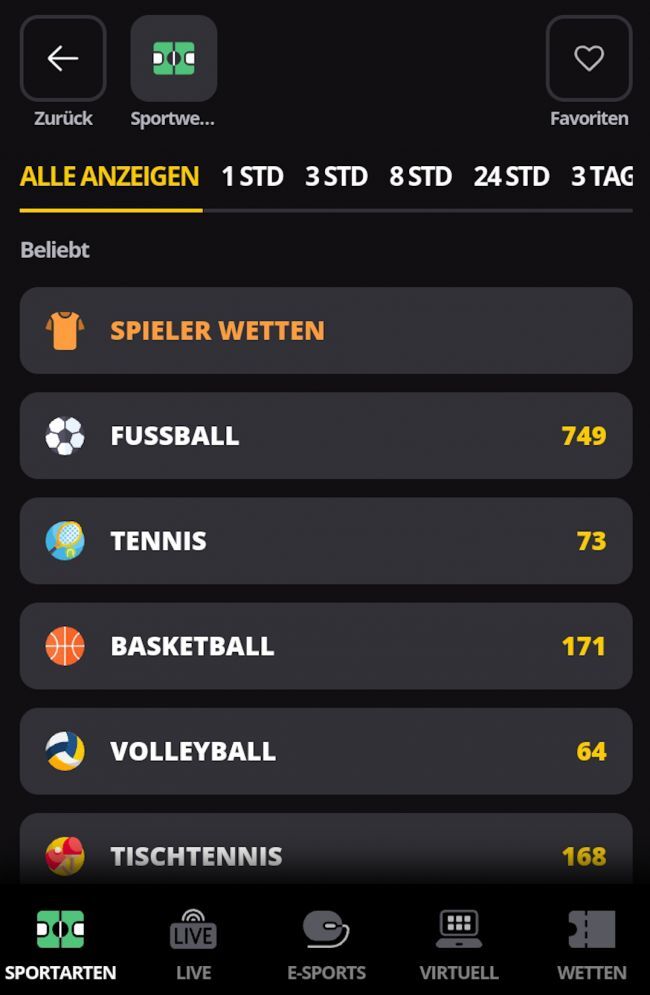Filter events to 1 STD
Image resolution: width=650 pixels, height=995 pixels.
point(252,177)
